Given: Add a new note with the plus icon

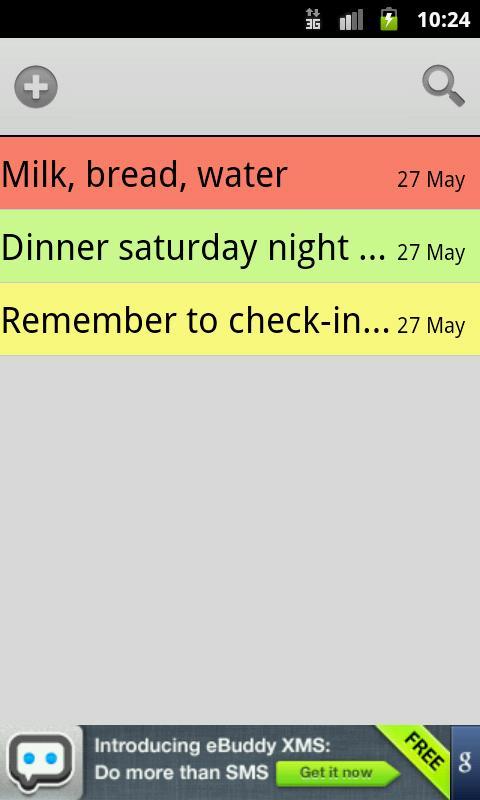Looking at the screenshot, I should (x=36, y=87).
